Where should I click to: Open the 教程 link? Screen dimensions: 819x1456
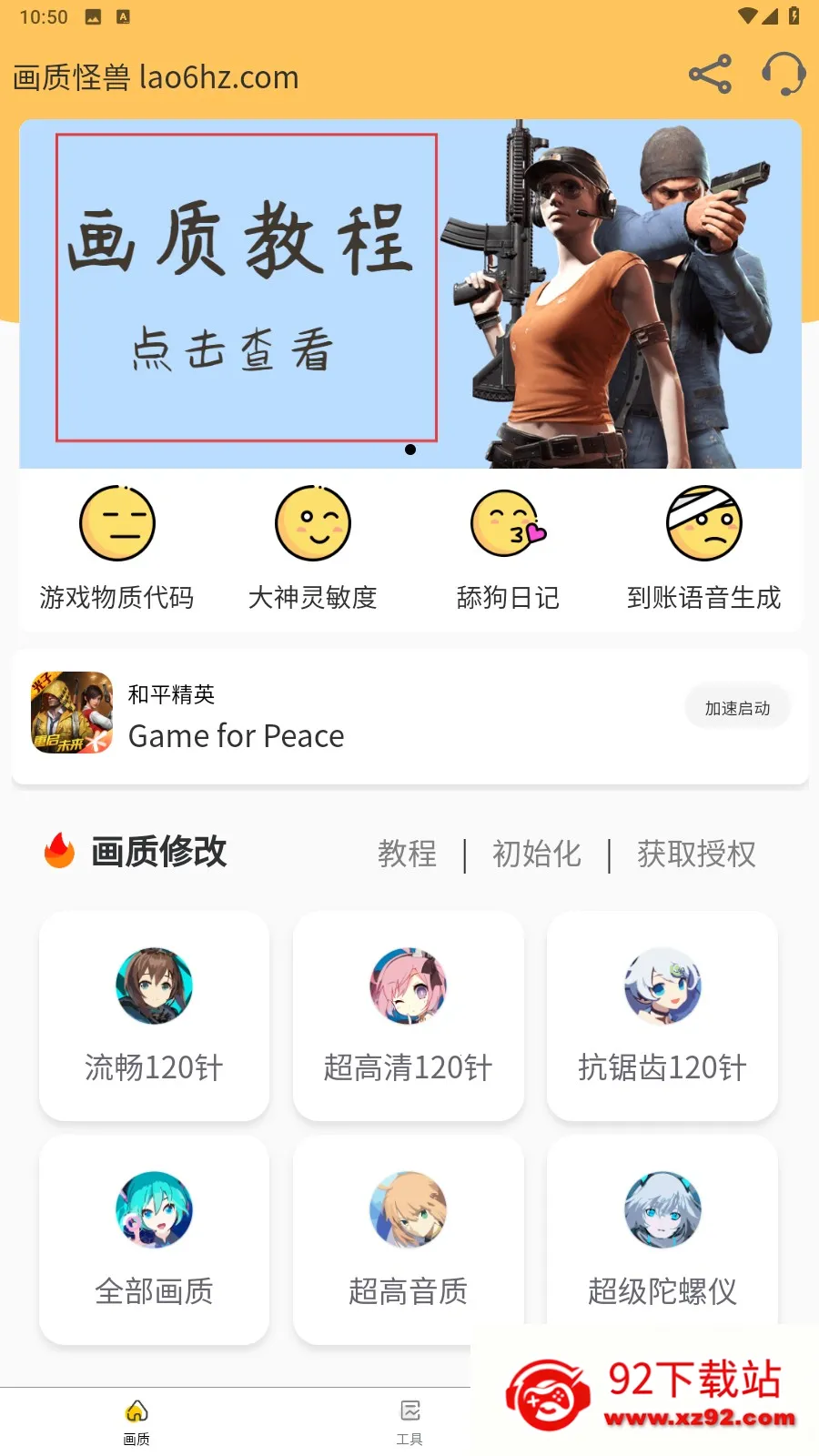[x=407, y=854]
